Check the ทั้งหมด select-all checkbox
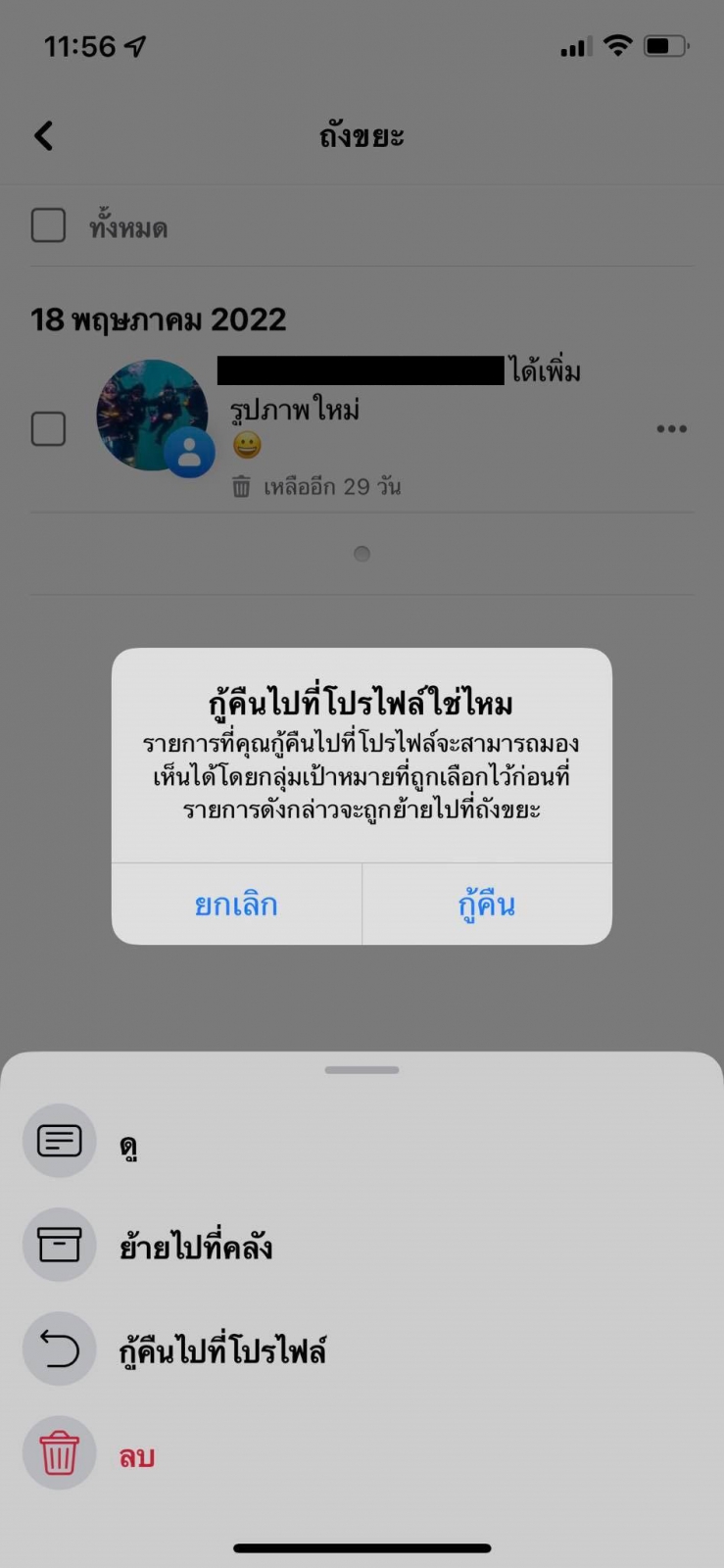 tap(49, 226)
